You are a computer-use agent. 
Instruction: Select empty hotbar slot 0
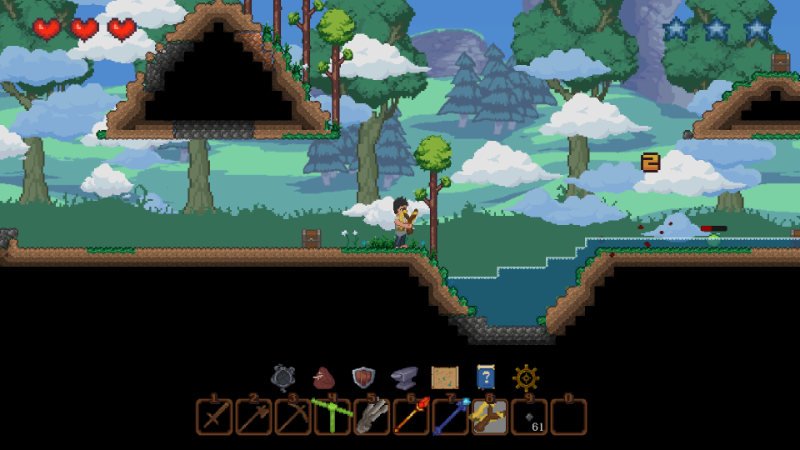[568, 416]
